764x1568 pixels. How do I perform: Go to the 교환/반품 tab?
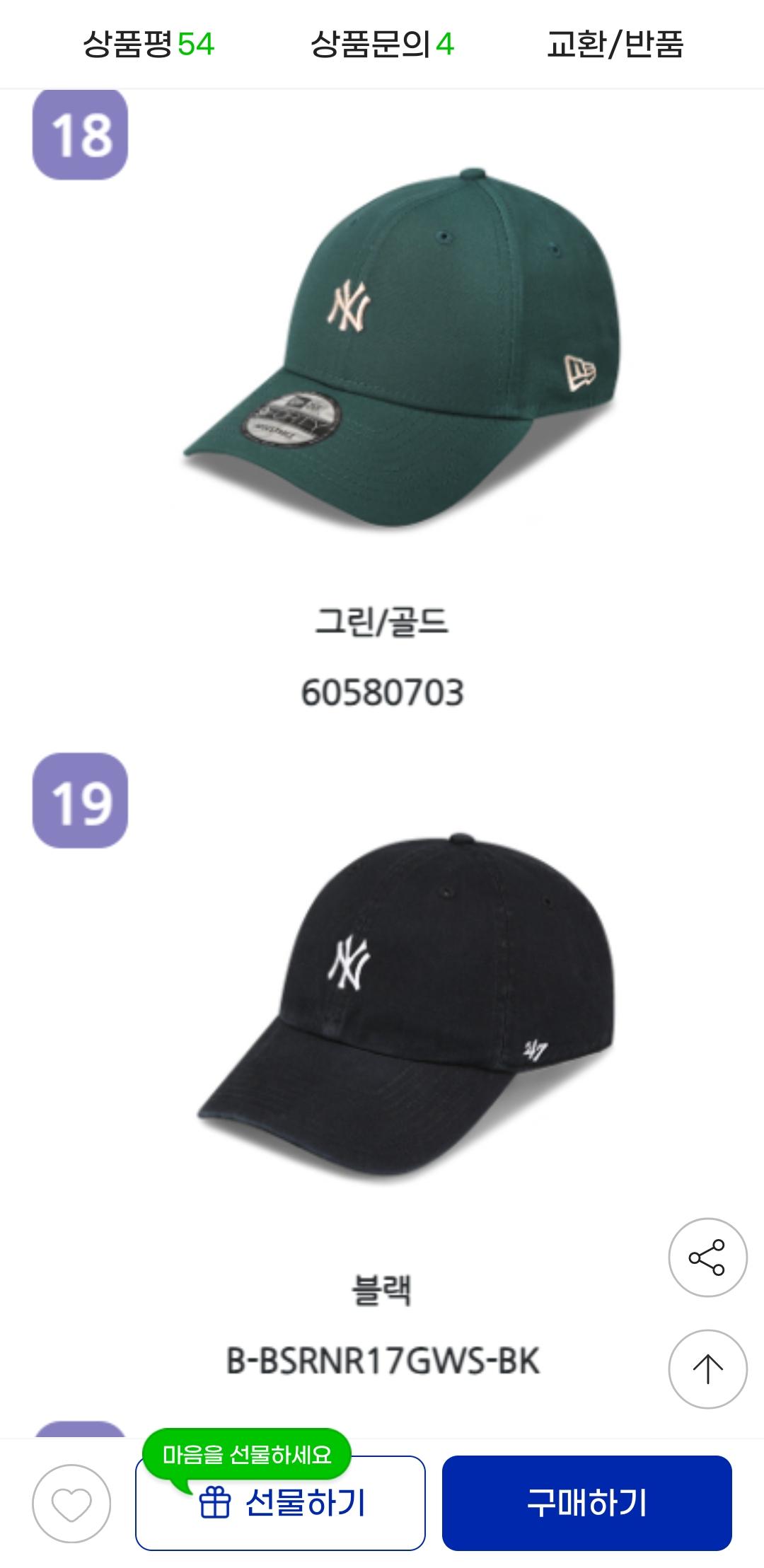615,45
